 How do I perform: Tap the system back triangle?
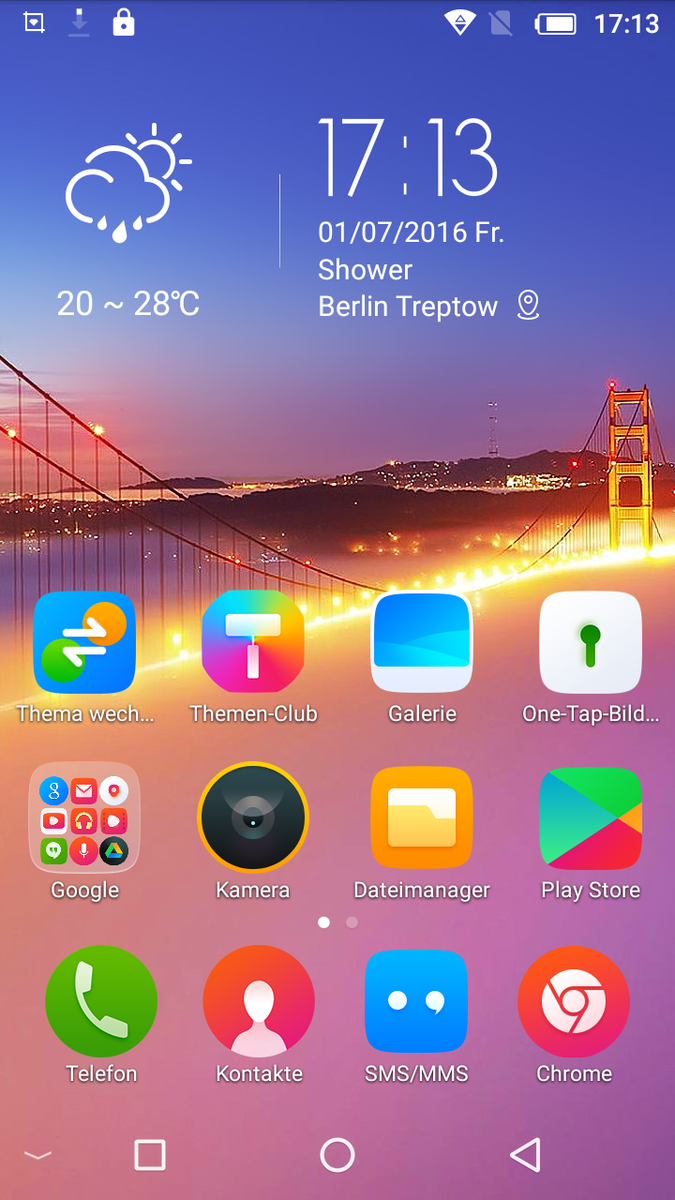[x=525, y=1155]
